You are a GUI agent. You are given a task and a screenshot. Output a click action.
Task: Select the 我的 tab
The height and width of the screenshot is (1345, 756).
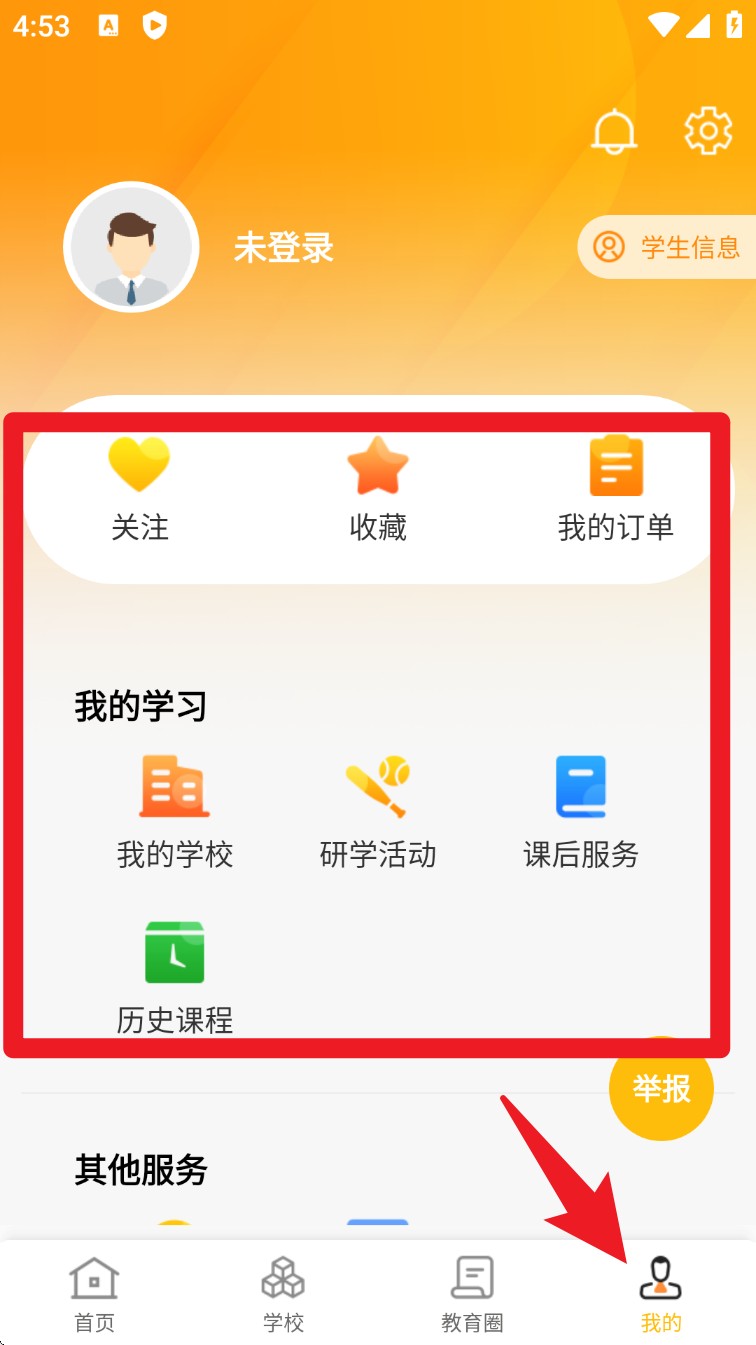[x=661, y=1295]
